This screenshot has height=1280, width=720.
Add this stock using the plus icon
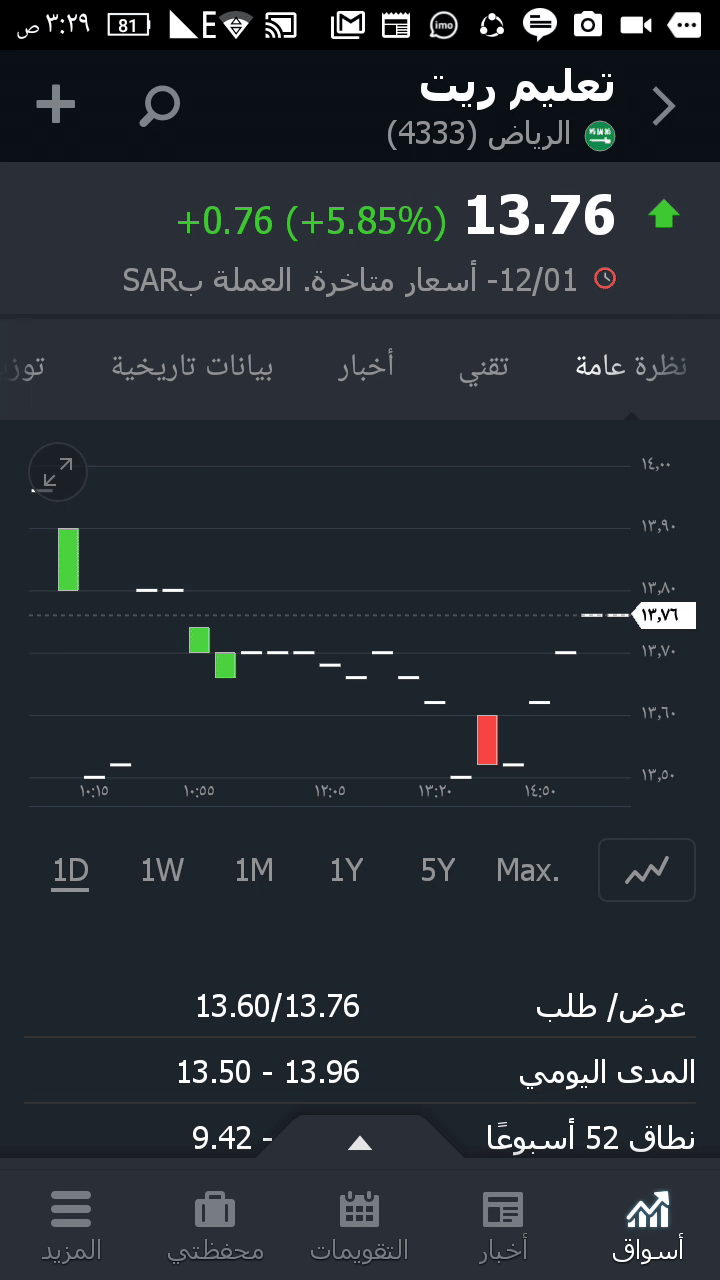[56, 104]
